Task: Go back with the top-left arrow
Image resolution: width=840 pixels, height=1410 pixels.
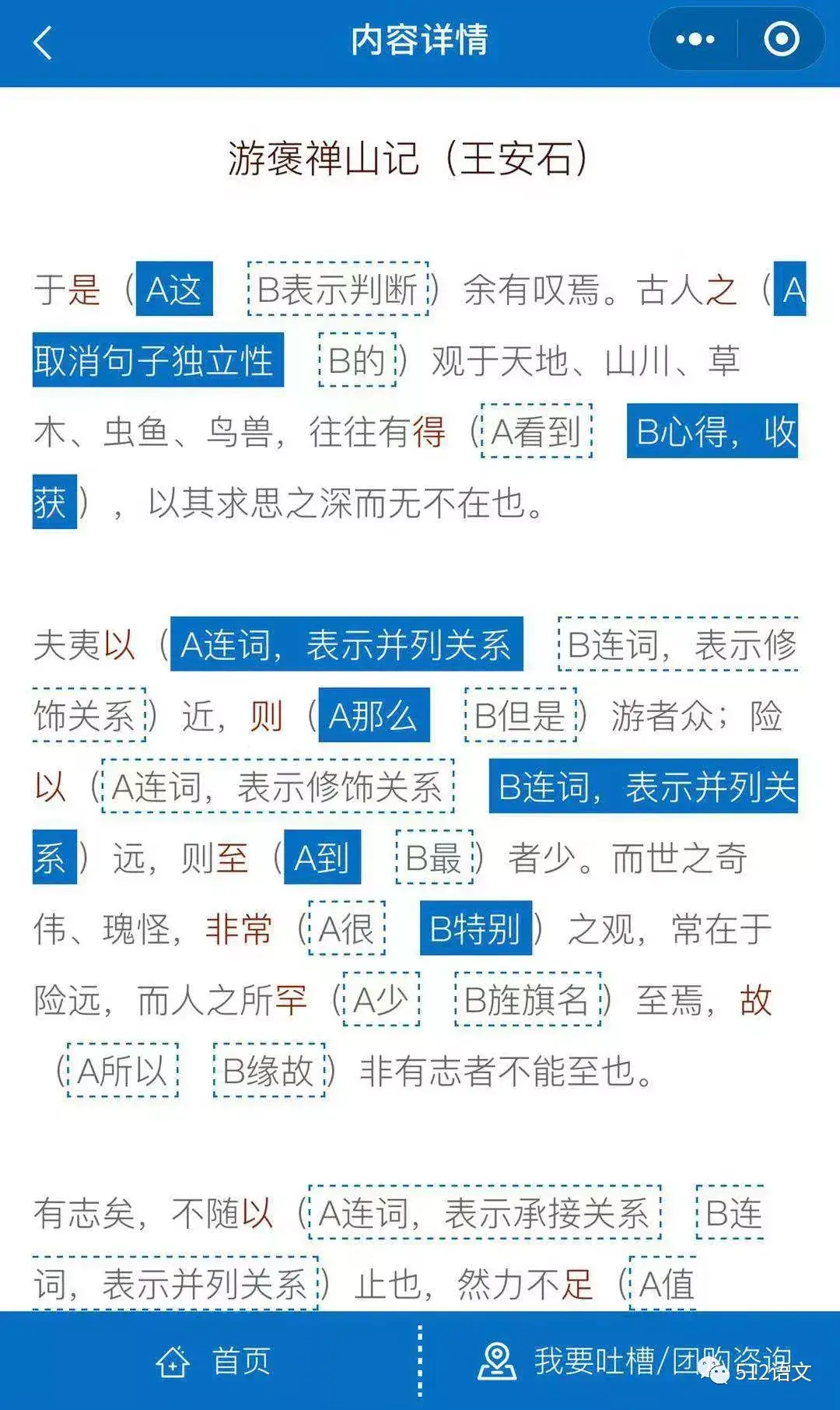Action: click(x=43, y=41)
